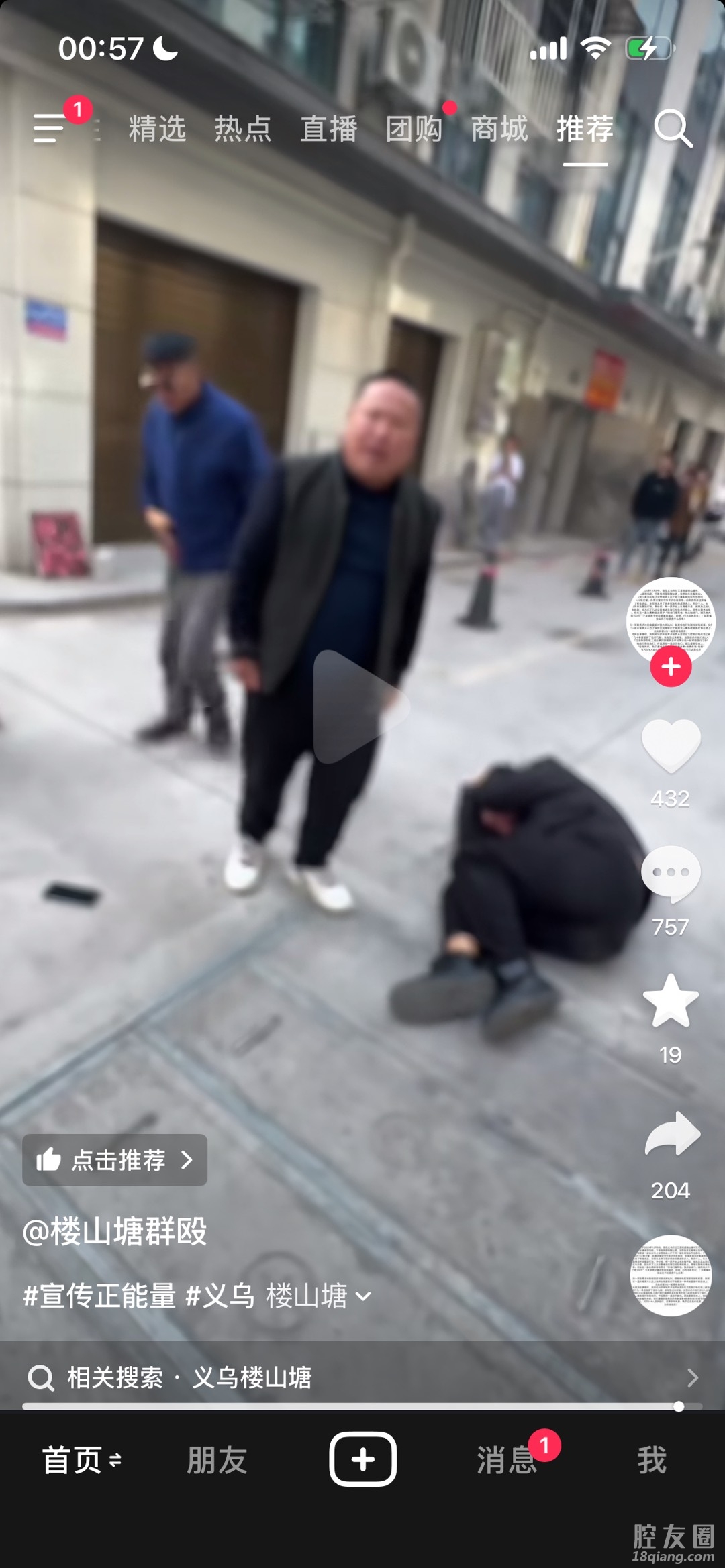Expand the video caption chevron
Image resolution: width=725 pixels, height=1568 pixels.
tap(363, 1296)
